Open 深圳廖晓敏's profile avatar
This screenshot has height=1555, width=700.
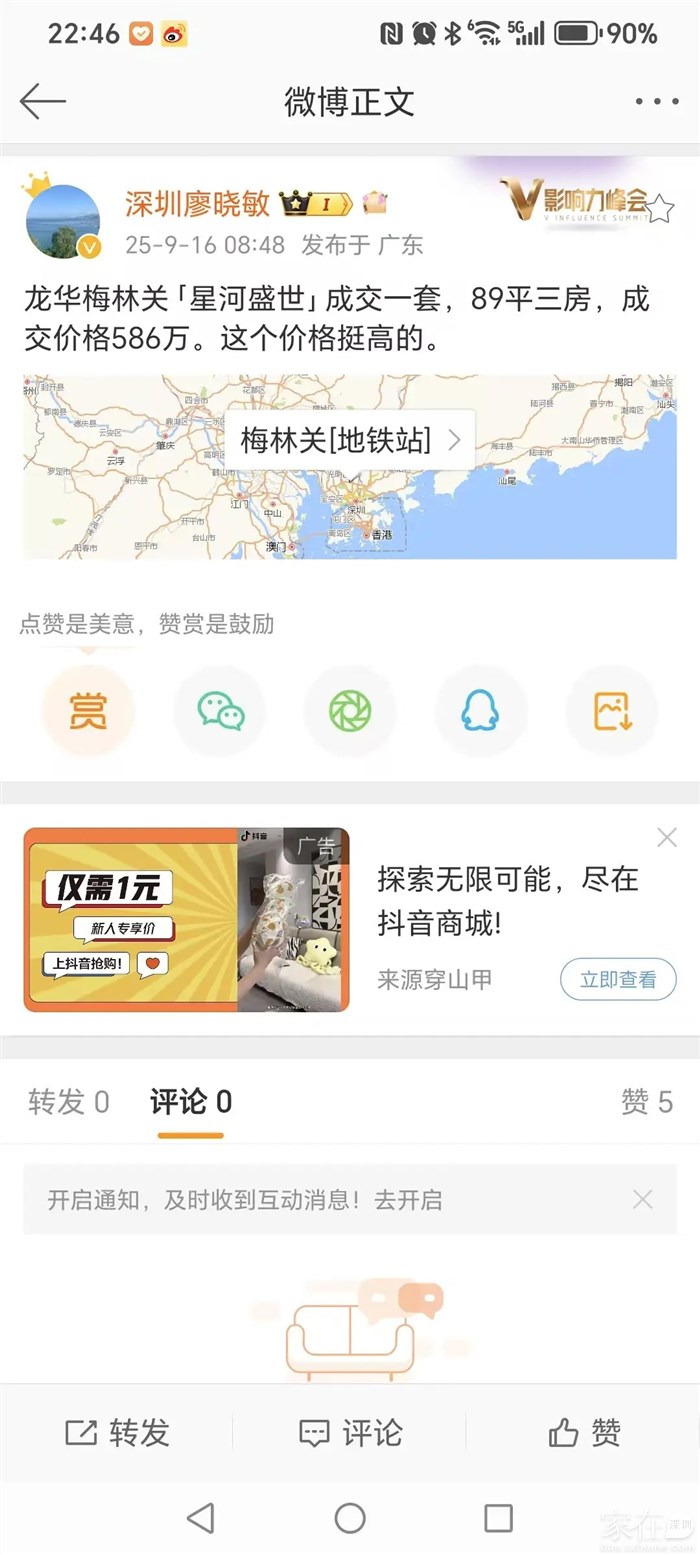pyautogui.click(x=63, y=222)
